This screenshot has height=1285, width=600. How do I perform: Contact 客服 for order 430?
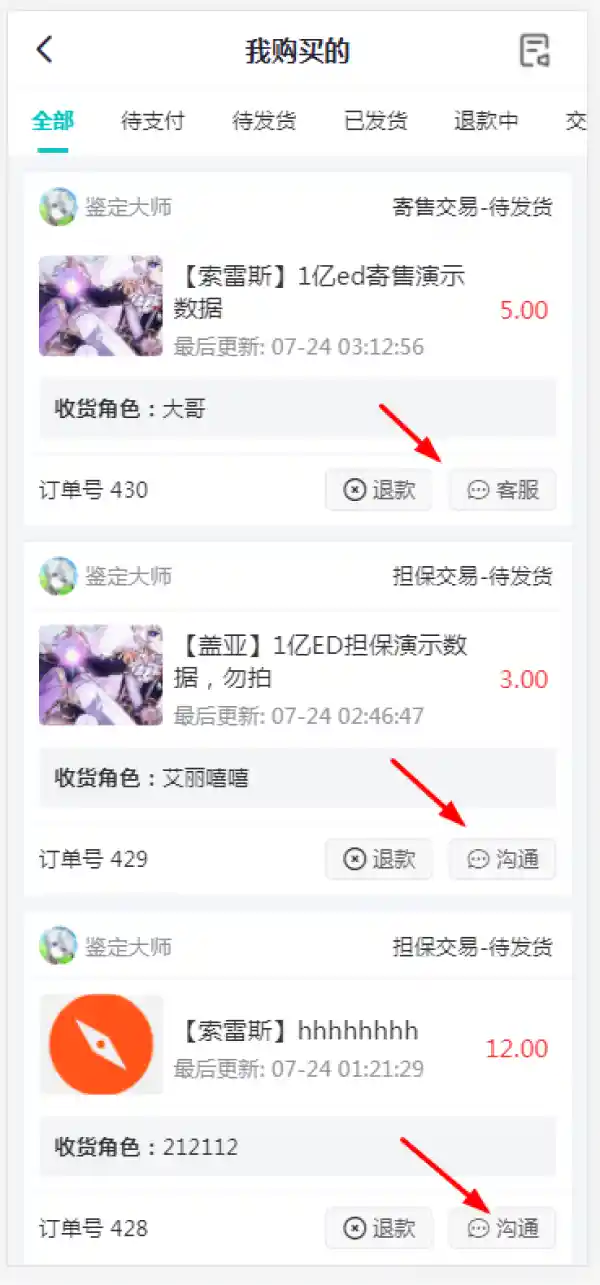502,490
